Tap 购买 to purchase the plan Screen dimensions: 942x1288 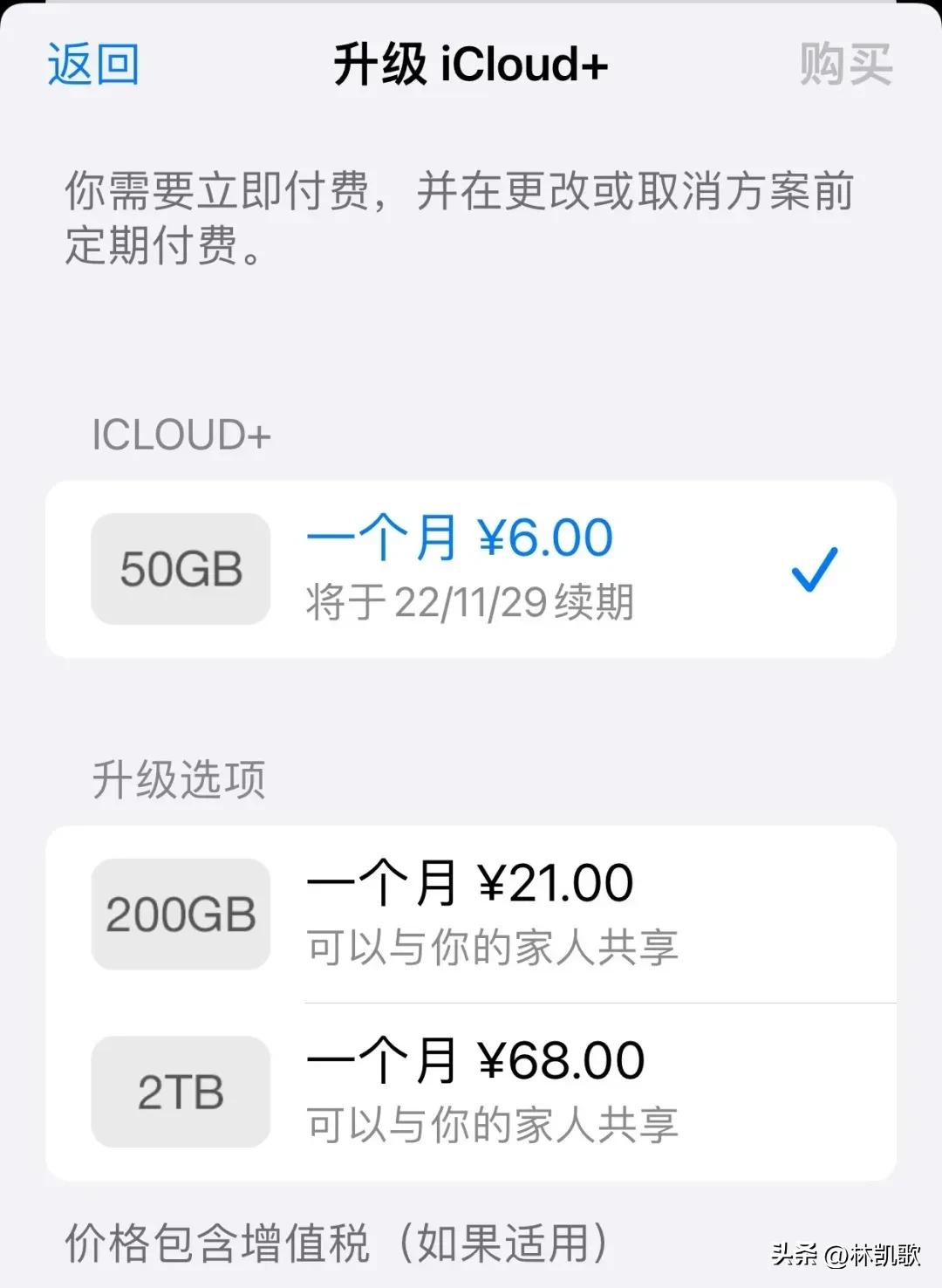843,65
